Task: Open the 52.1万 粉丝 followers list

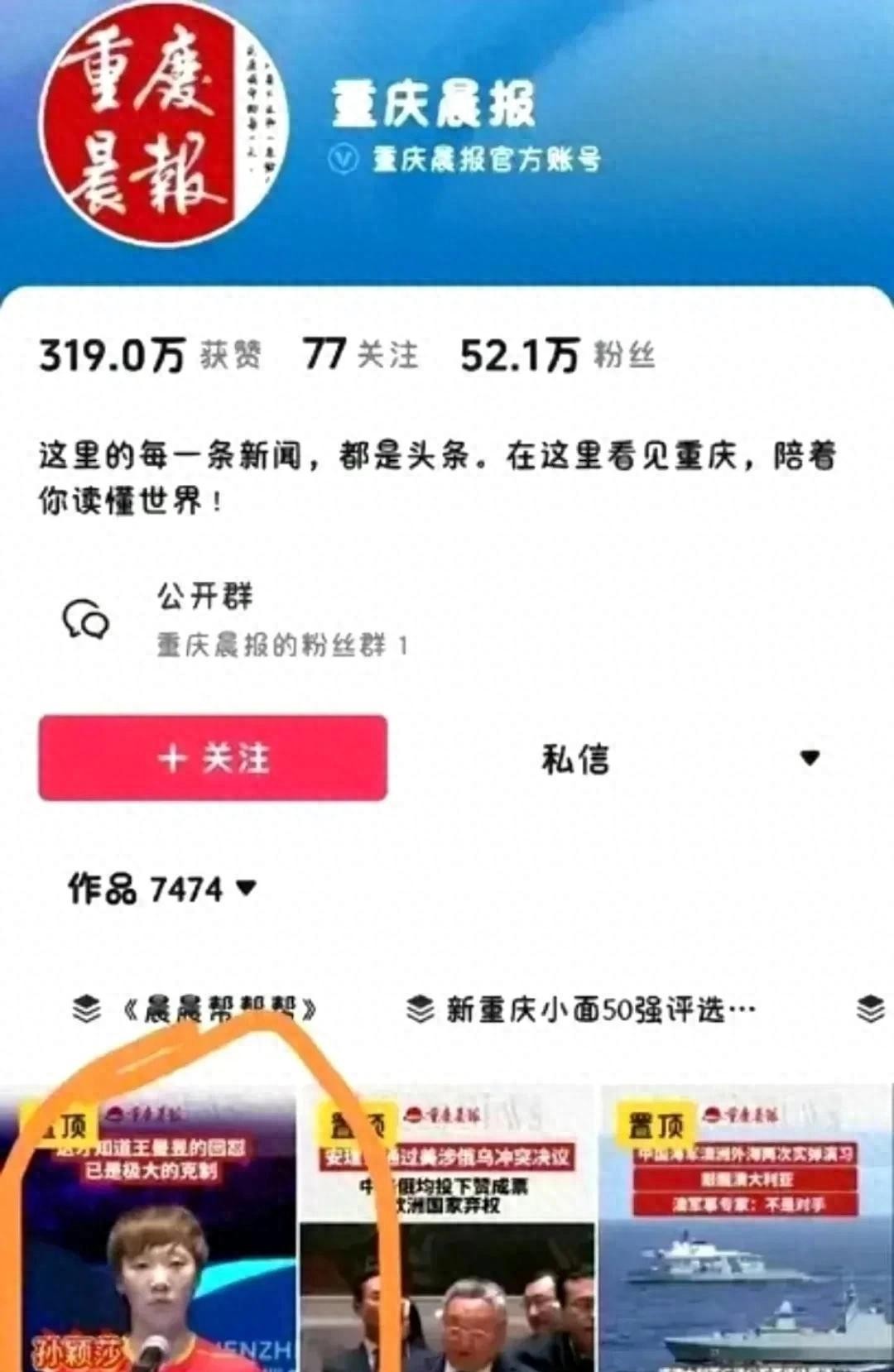Action: click(x=557, y=356)
